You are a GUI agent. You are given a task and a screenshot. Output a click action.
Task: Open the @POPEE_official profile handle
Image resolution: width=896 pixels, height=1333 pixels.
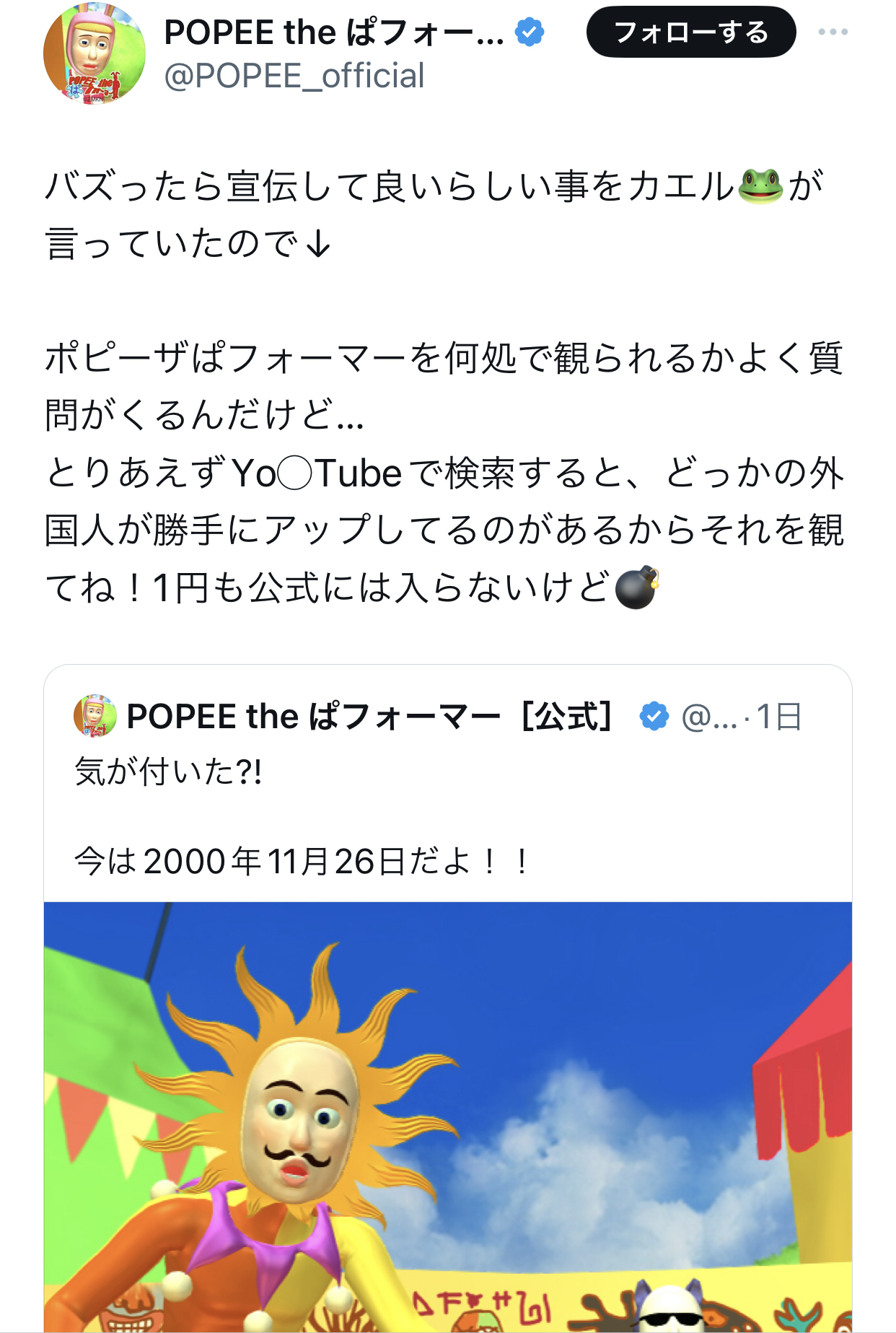tap(294, 77)
